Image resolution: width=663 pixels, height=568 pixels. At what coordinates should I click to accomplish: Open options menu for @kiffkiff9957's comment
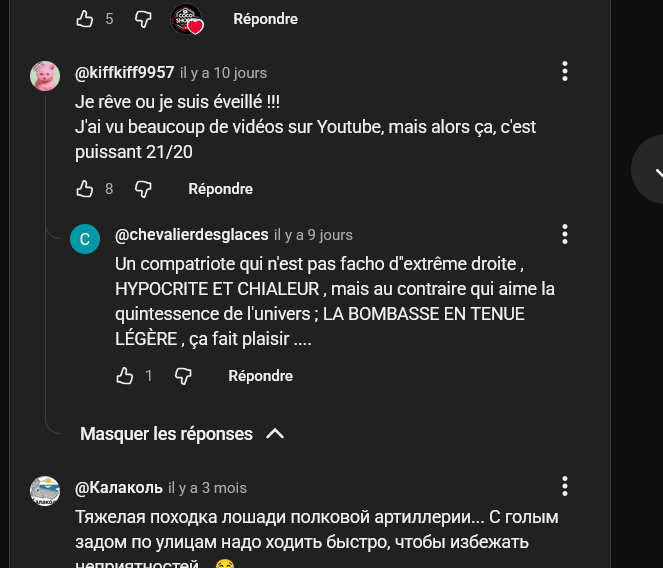565,71
